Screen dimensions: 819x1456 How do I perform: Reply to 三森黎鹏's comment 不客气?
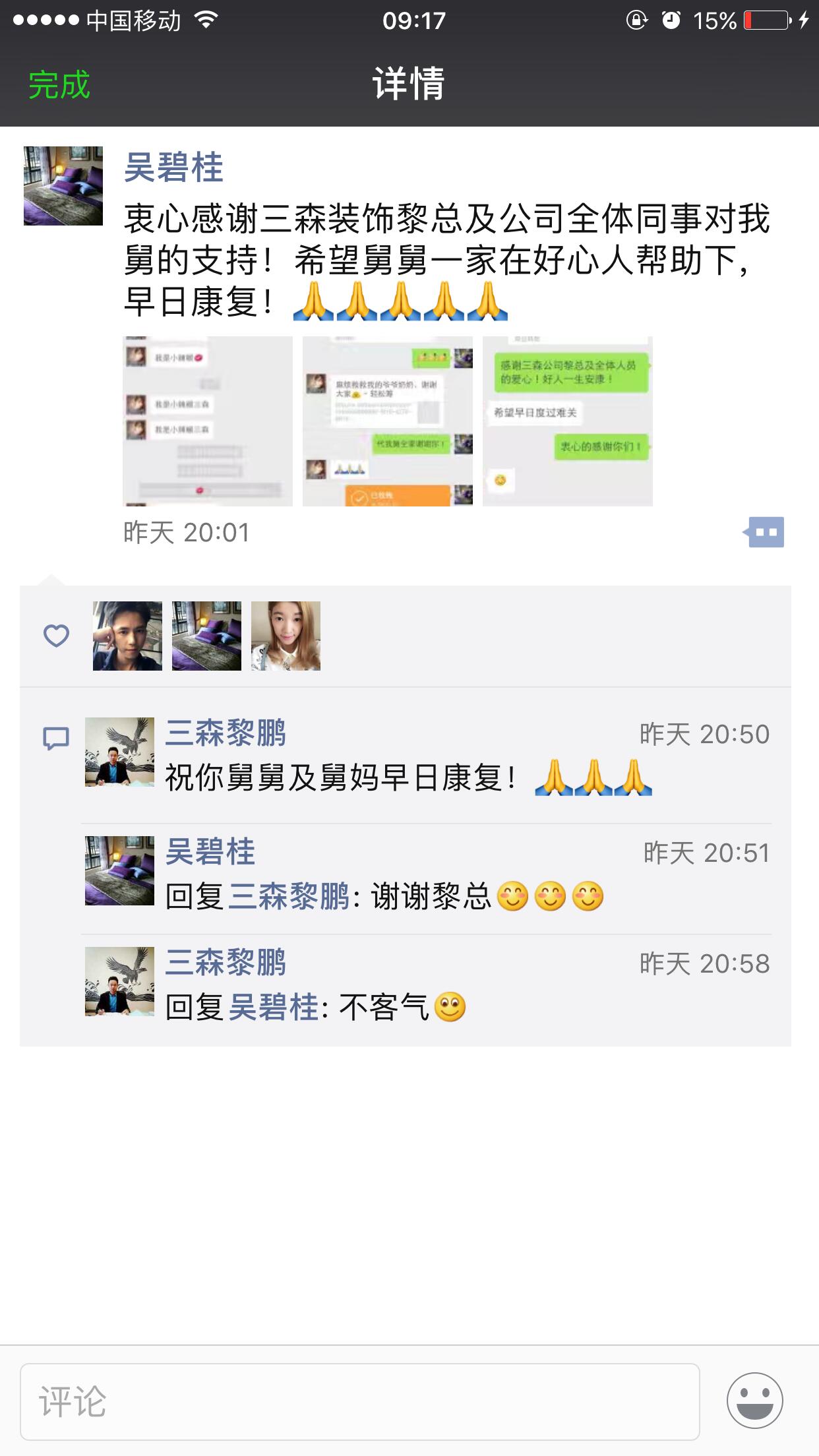tap(382, 1008)
